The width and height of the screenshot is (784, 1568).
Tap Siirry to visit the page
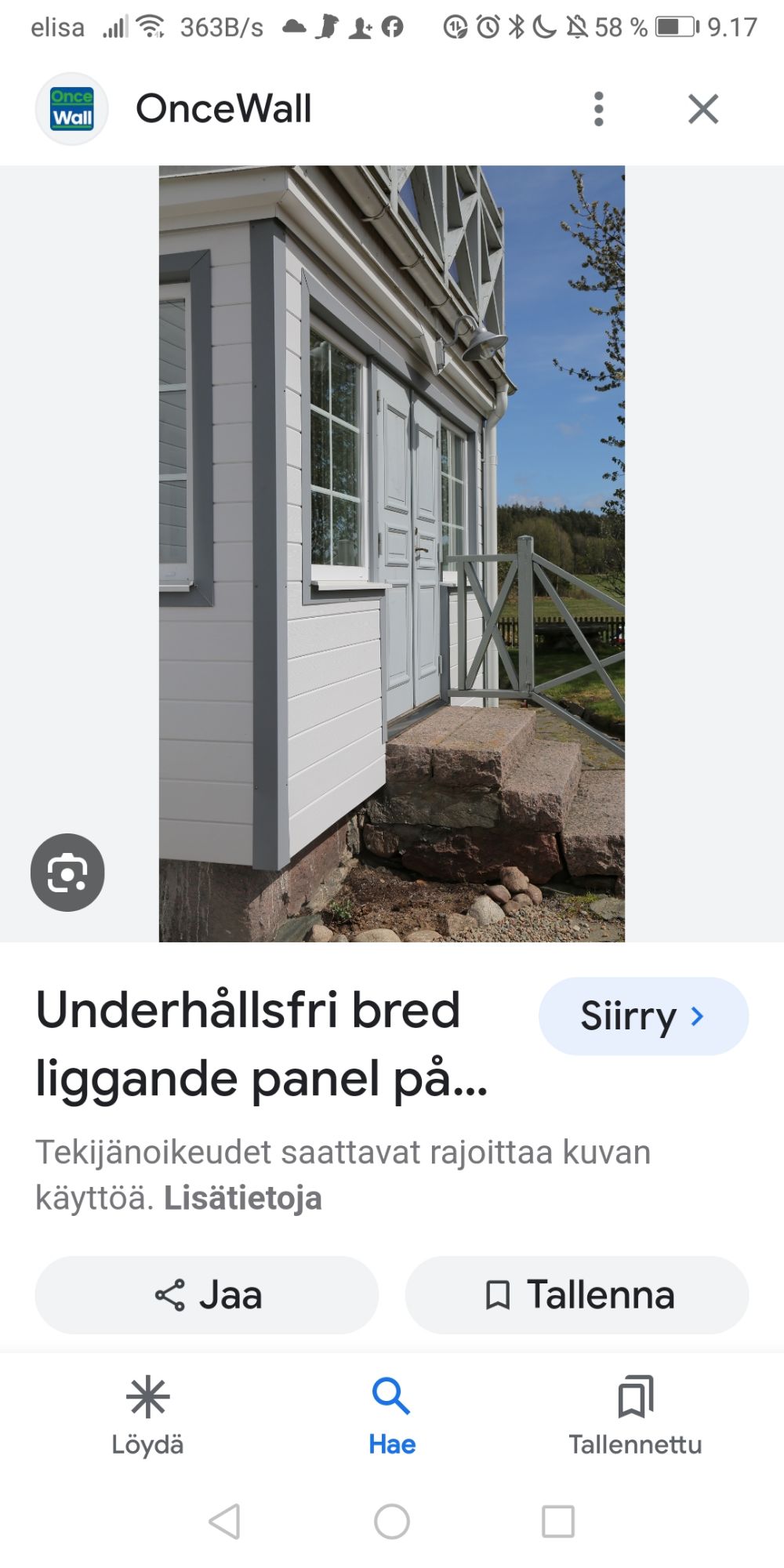[x=643, y=1016]
